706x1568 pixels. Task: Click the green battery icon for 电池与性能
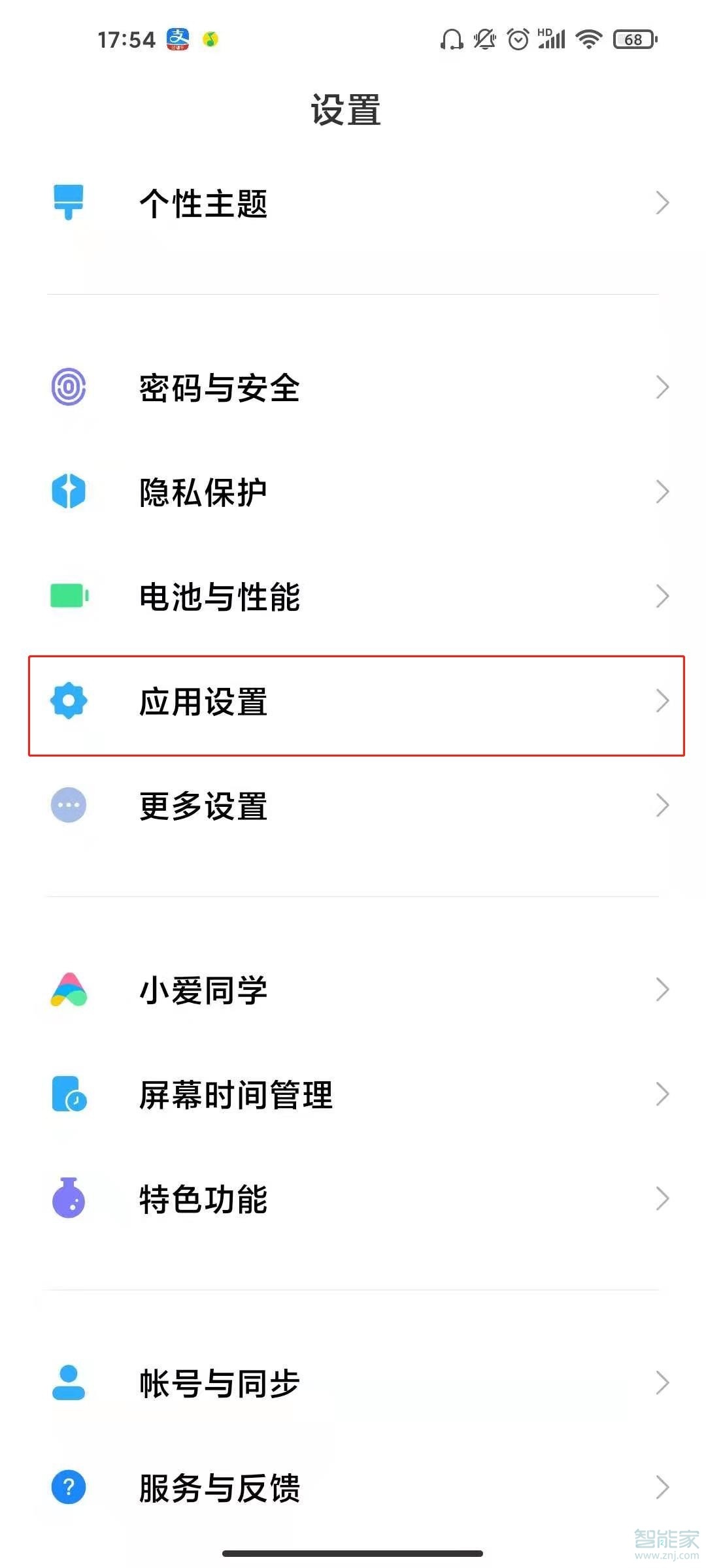coord(68,596)
